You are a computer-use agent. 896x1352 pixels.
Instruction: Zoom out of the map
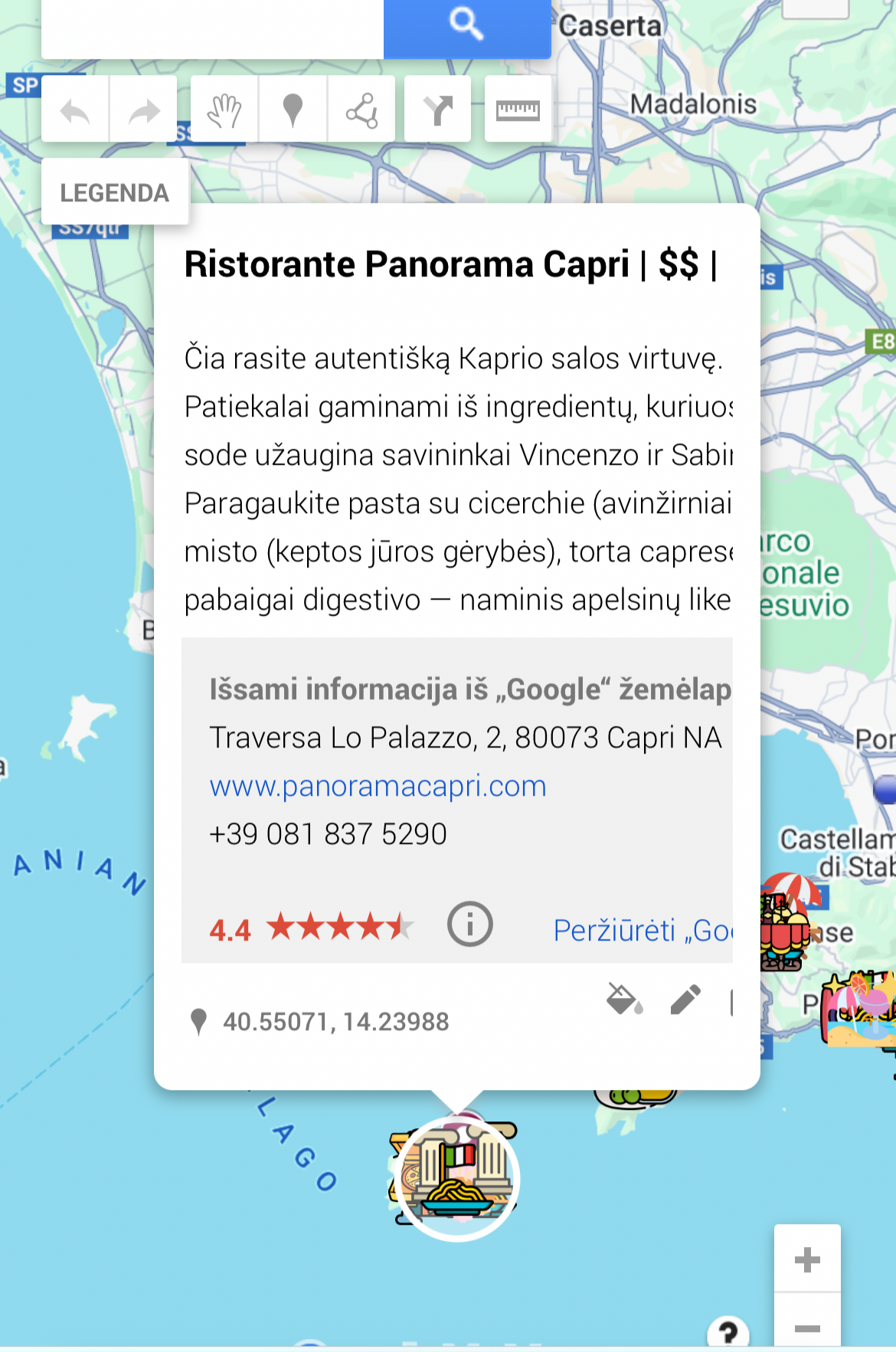807,1327
